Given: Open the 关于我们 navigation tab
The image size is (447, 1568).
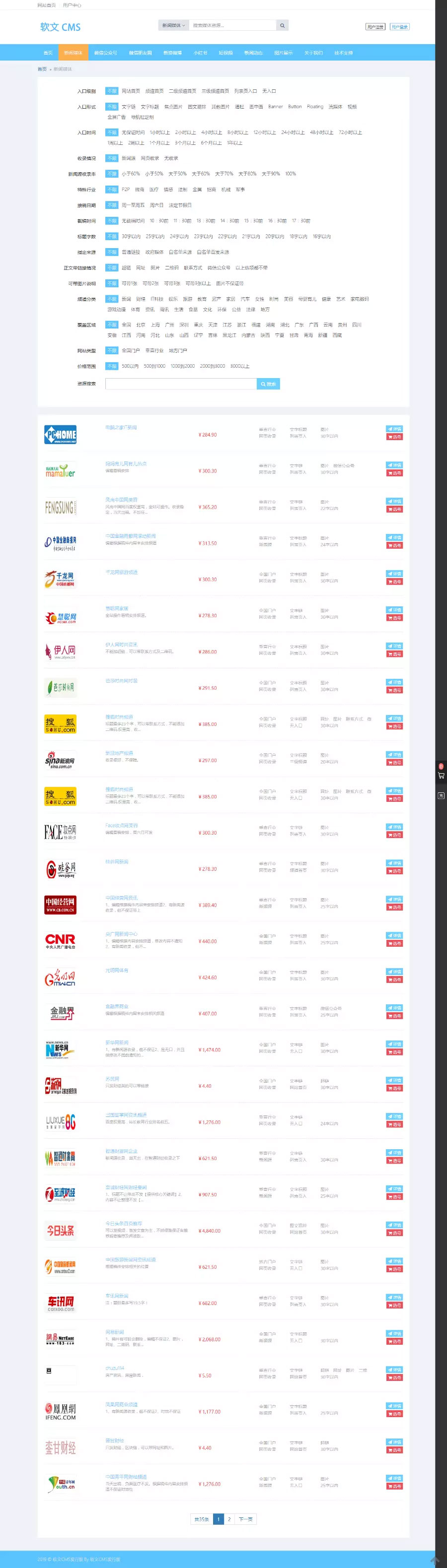Looking at the screenshot, I should coord(313,53).
